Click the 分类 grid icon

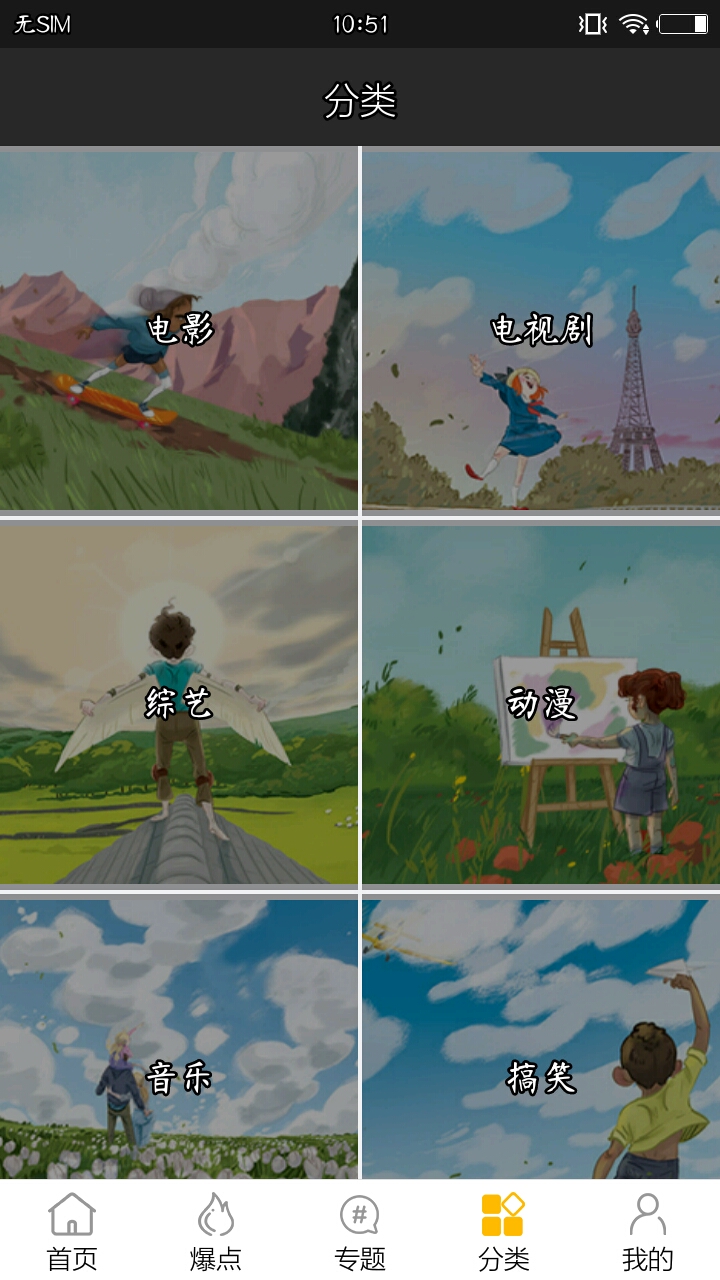click(503, 1216)
